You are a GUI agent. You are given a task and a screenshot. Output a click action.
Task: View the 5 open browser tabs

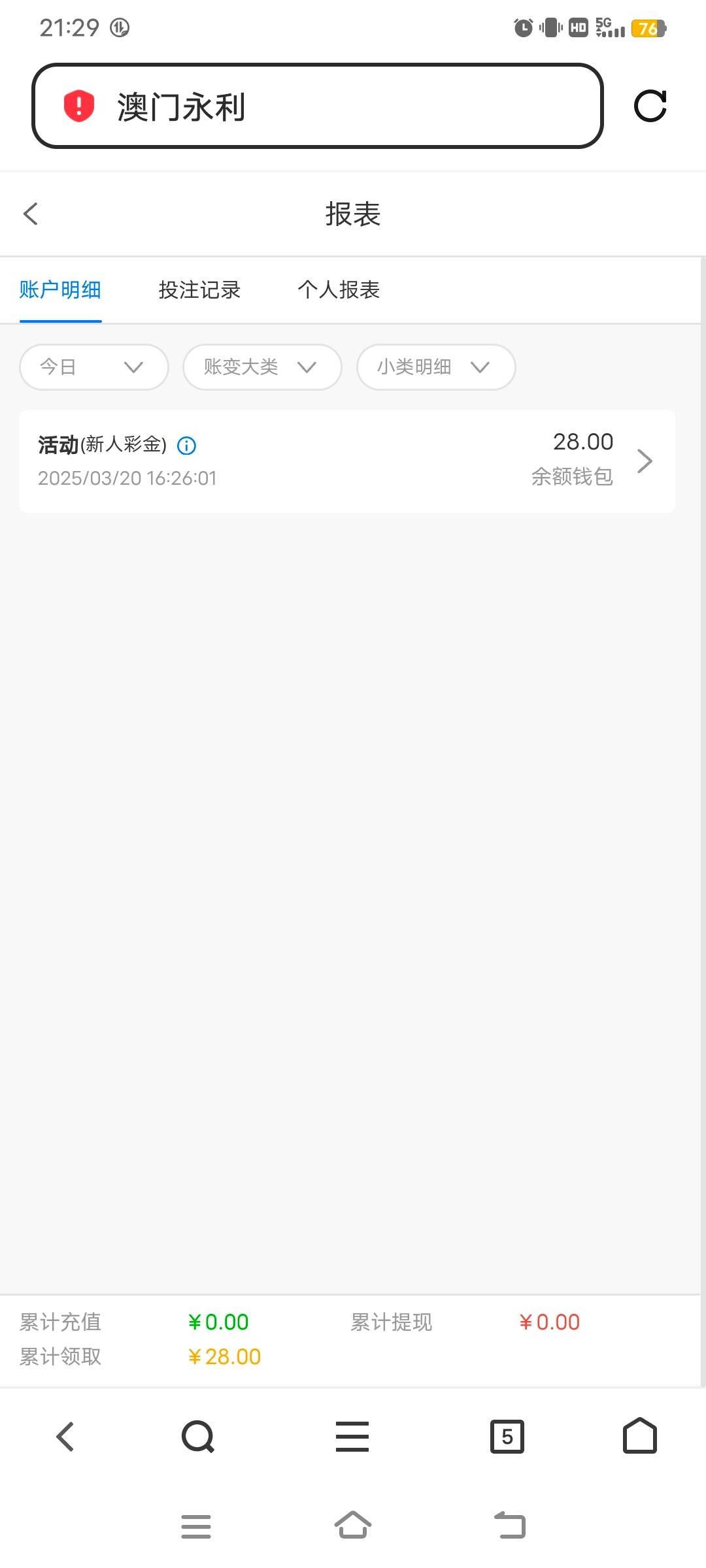point(507,1437)
